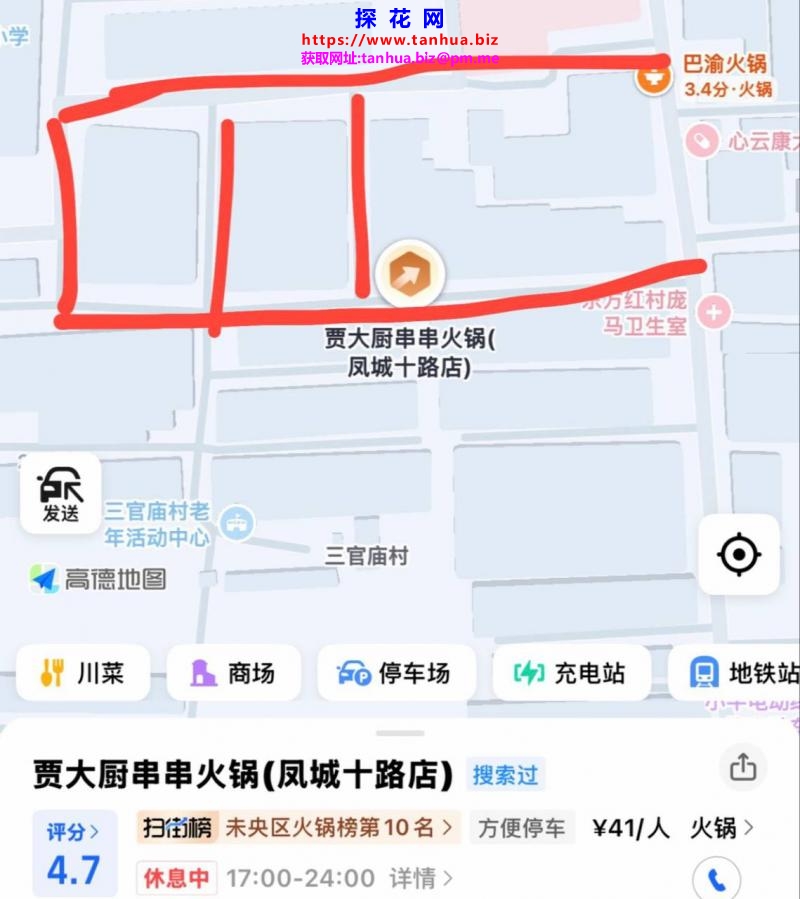The height and width of the screenshot is (899, 800).
Task: Recenter map on my location
Action: click(x=739, y=554)
